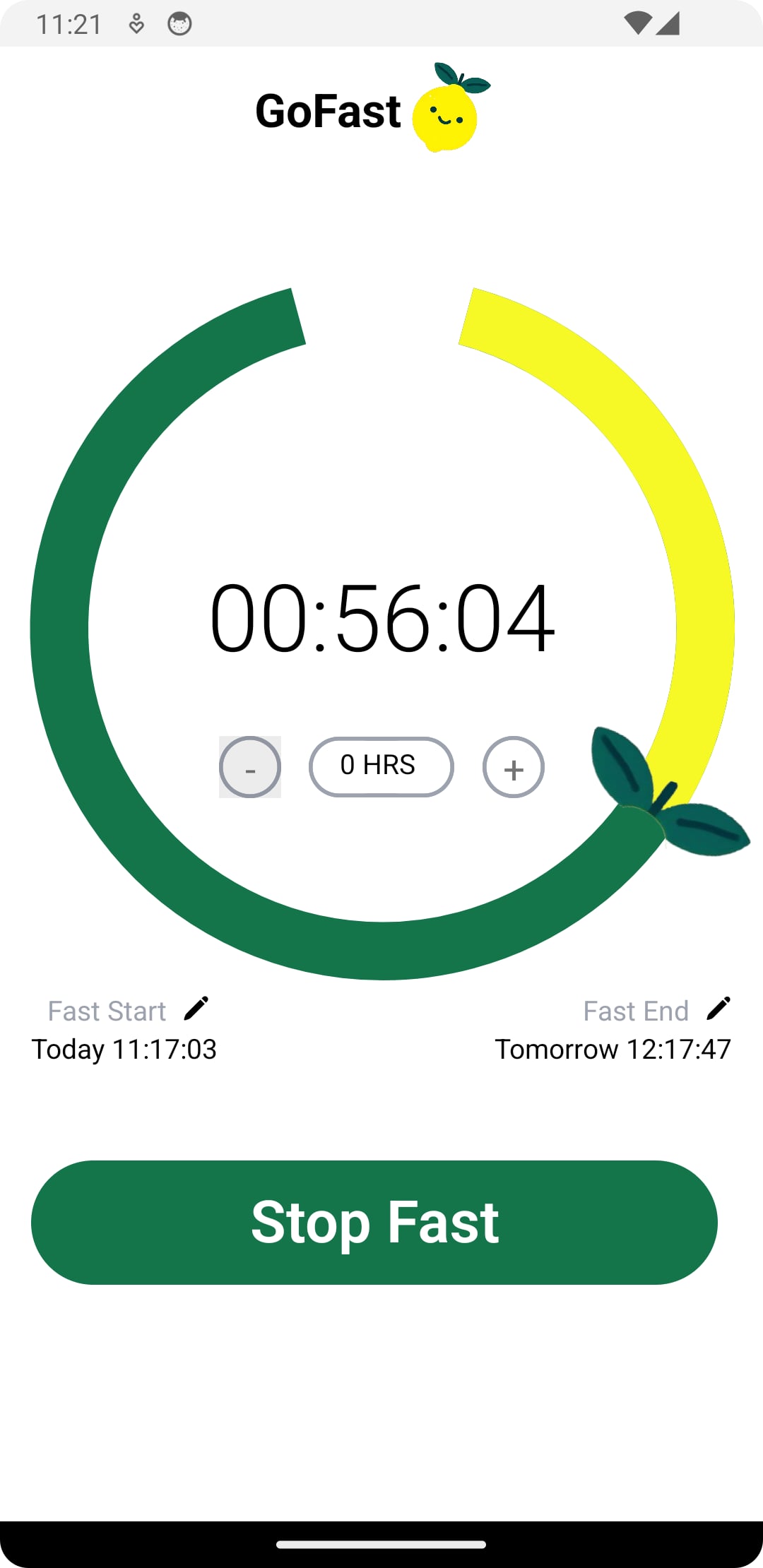Screen dimensions: 763x1568
Task: Tap the 0 HRS pill
Action: click(x=381, y=766)
